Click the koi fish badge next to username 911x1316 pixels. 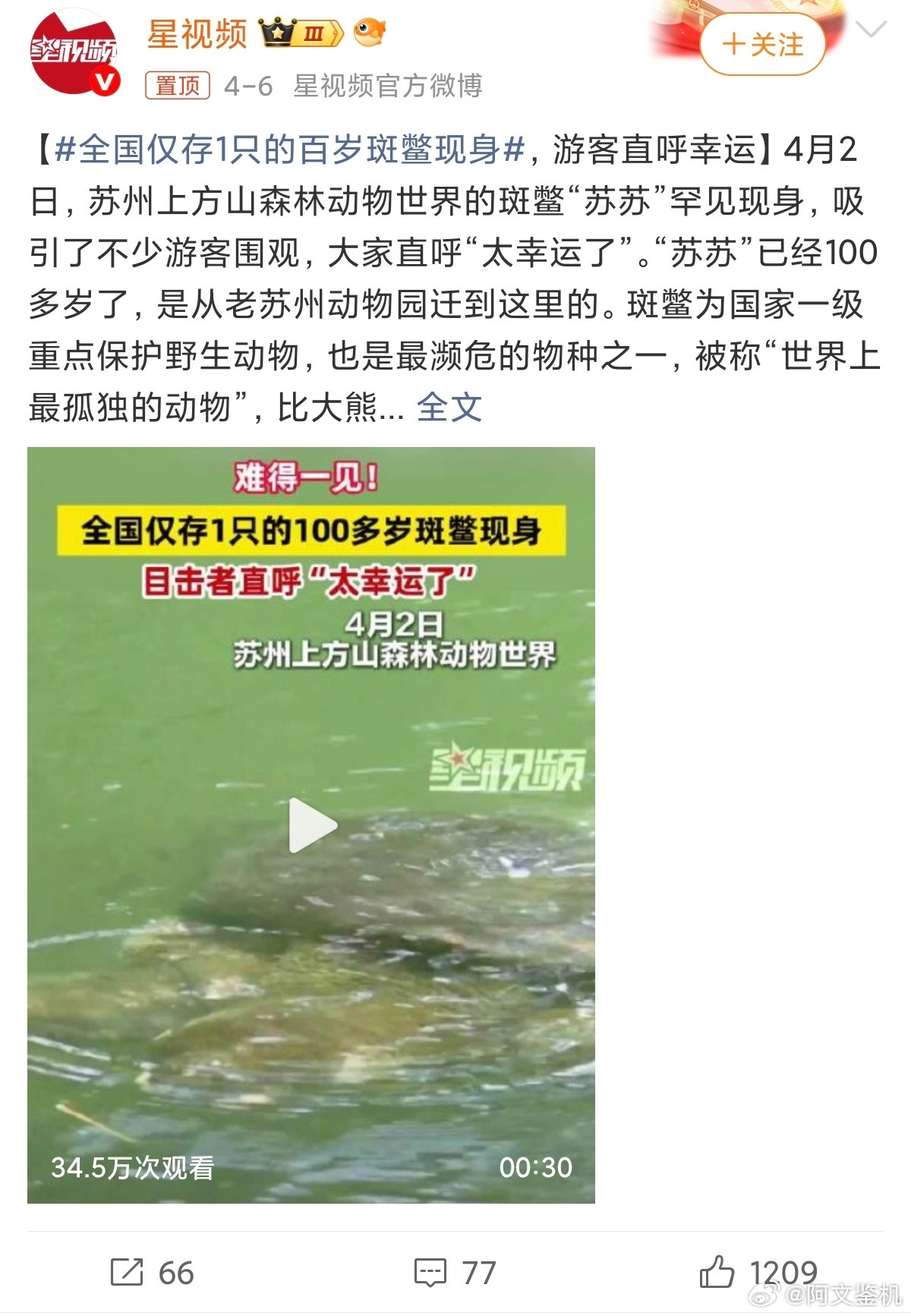click(x=369, y=33)
